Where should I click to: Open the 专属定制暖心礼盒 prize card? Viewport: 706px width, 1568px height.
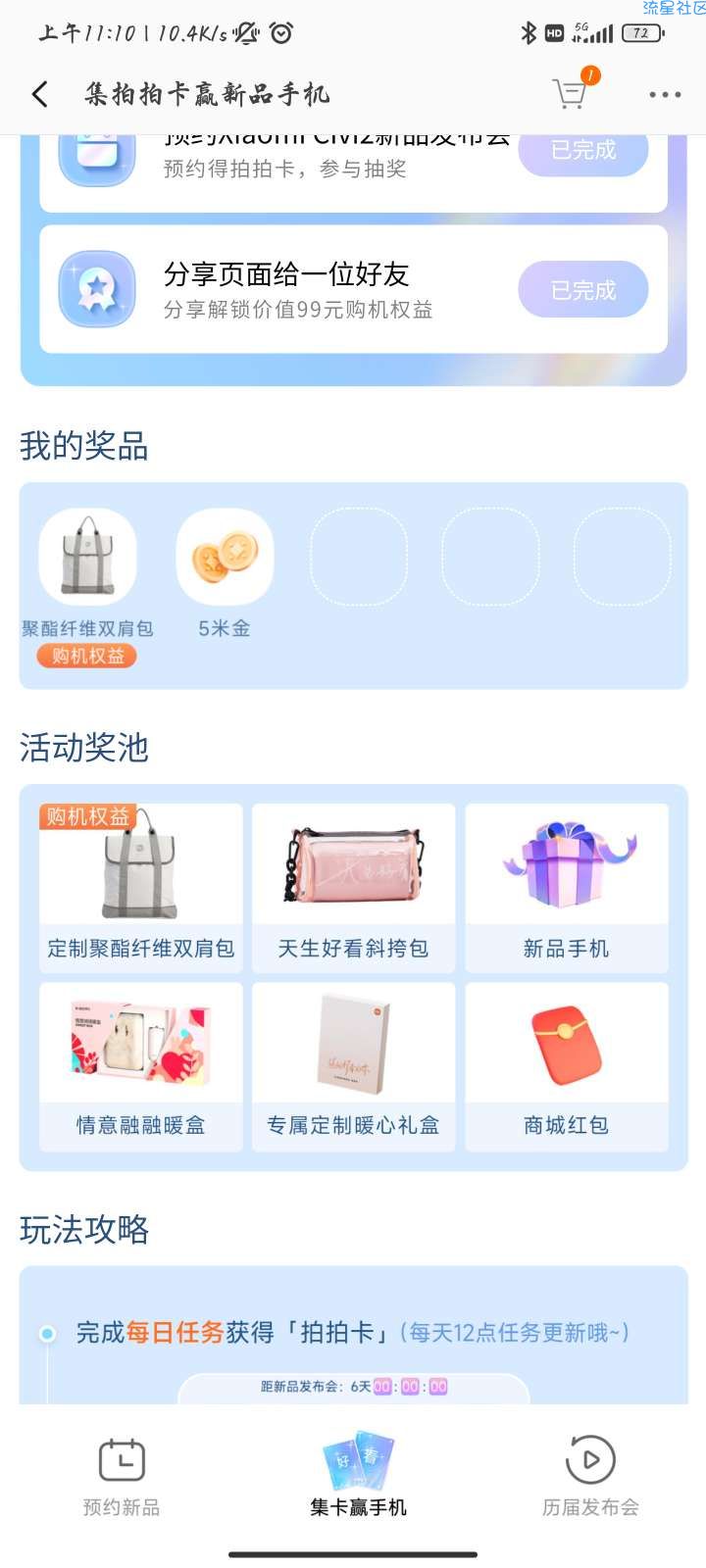click(353, 1066)
